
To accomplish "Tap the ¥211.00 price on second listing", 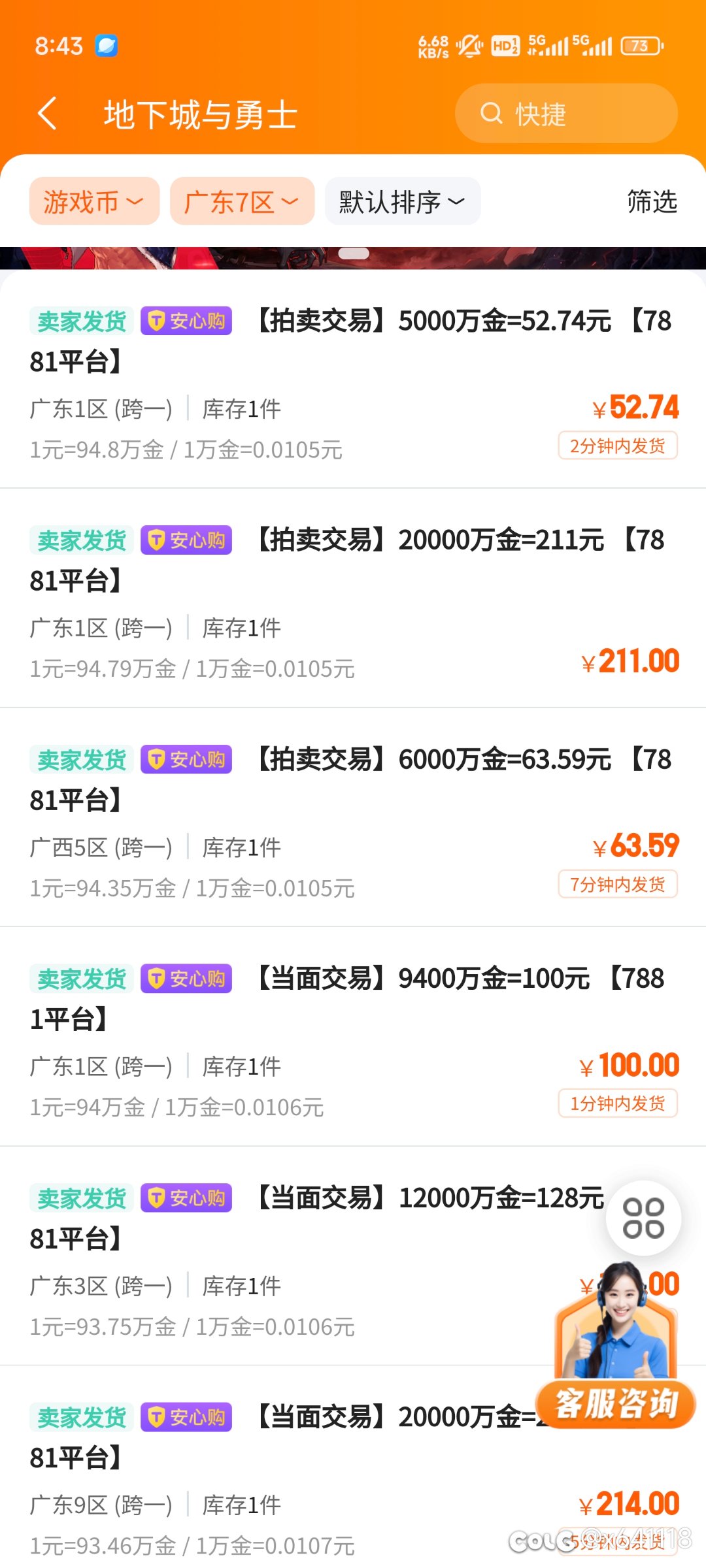I will point(630,661).
